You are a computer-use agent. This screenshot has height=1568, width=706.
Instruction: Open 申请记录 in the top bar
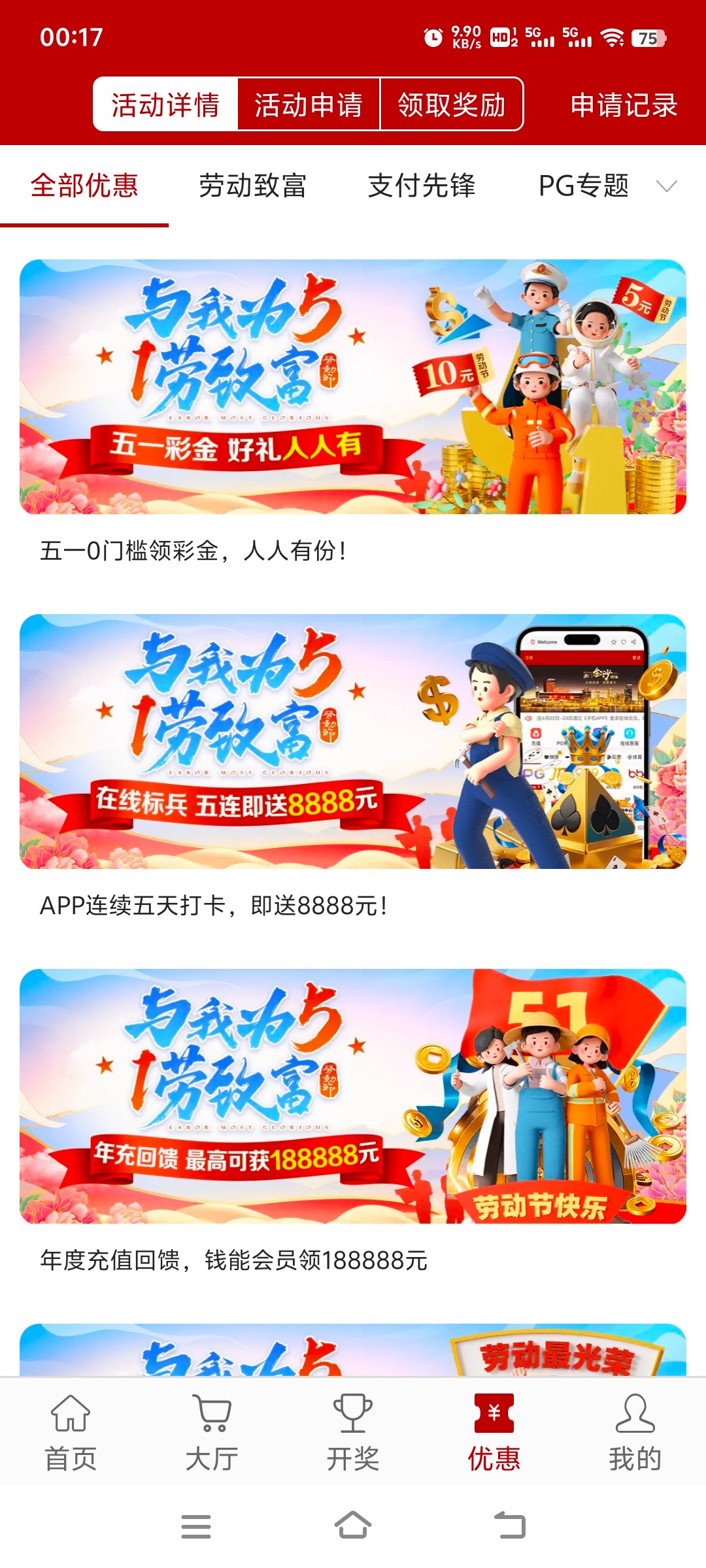click(x=623, y=105)
